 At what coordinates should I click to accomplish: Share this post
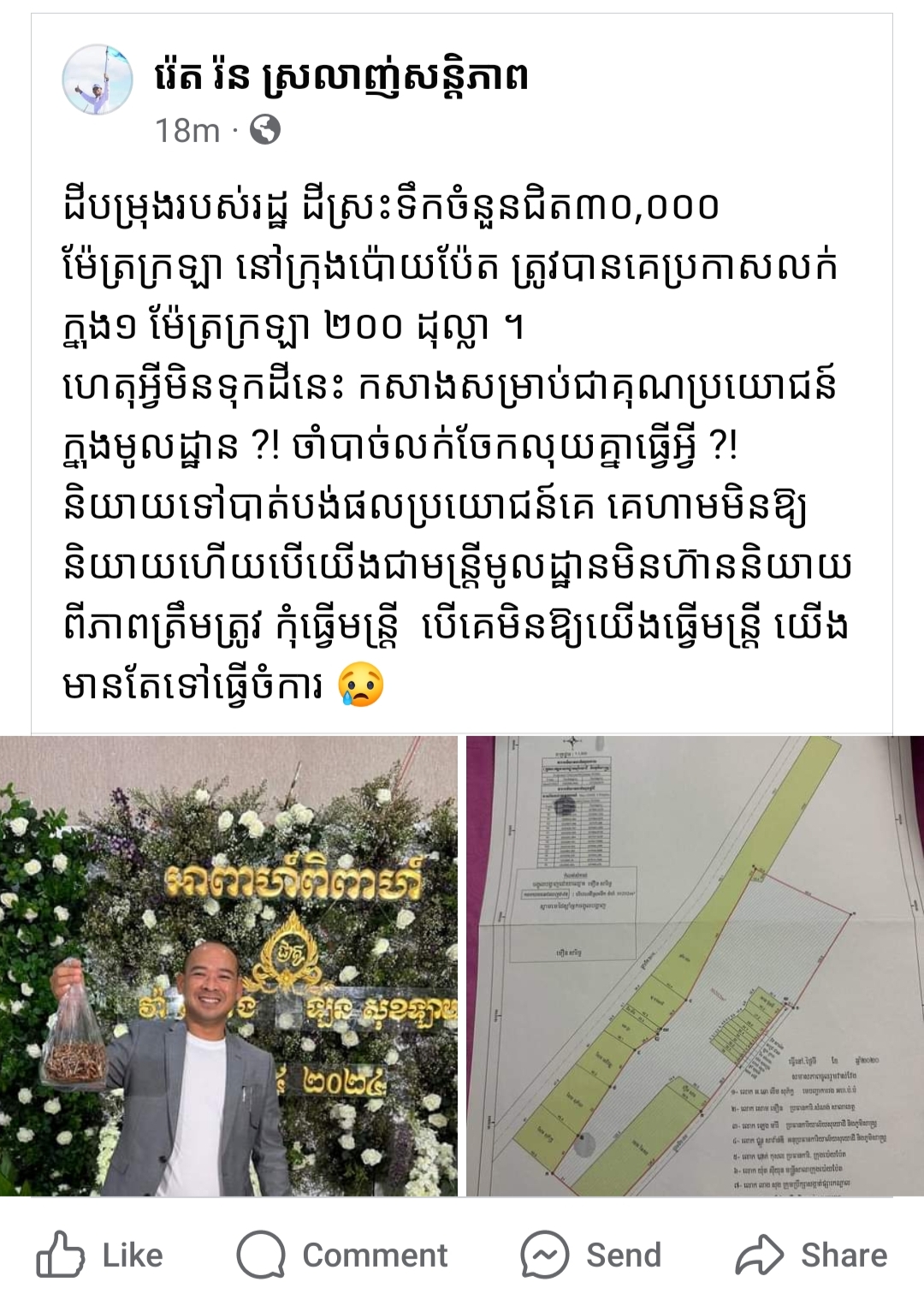point(811,1256)
